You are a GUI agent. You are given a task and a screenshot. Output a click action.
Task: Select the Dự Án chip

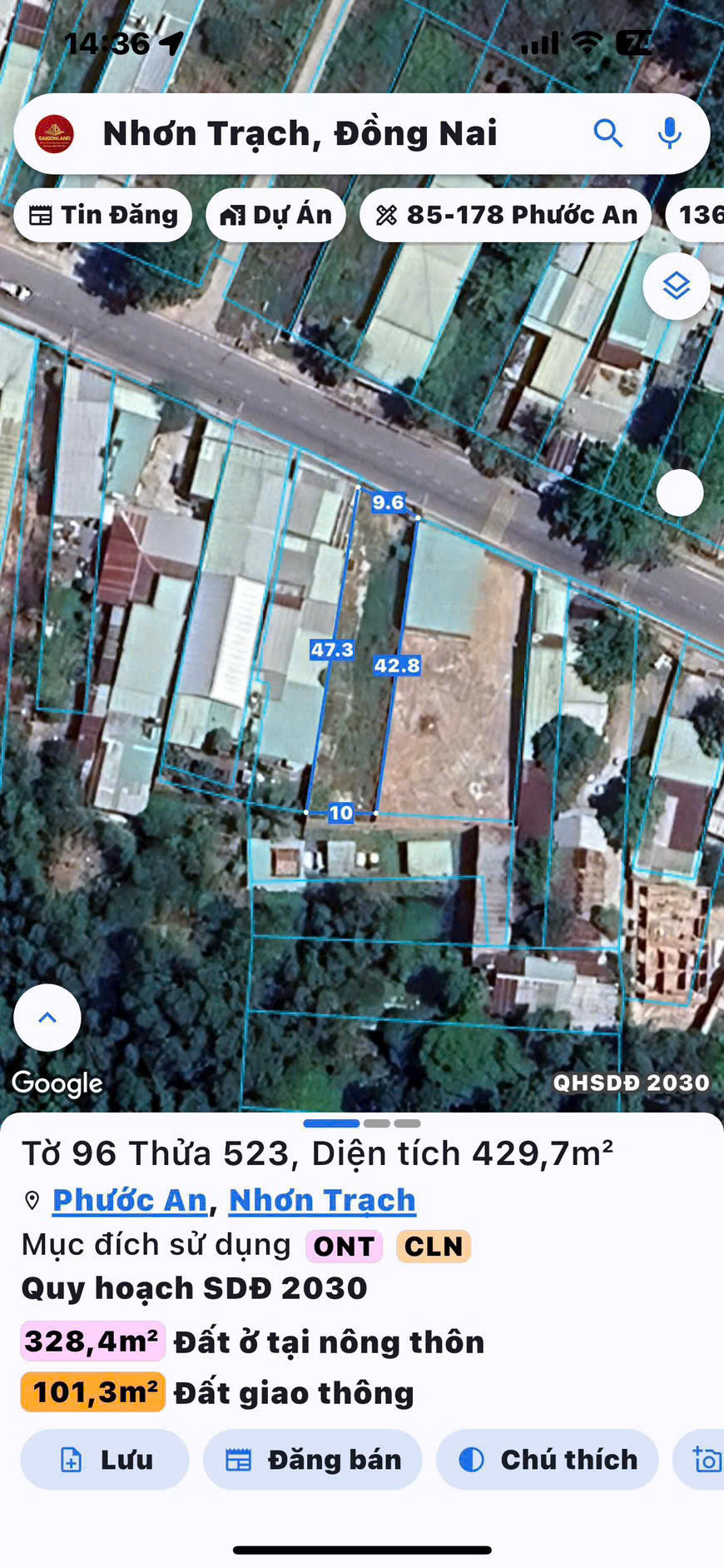coord(275,215)
